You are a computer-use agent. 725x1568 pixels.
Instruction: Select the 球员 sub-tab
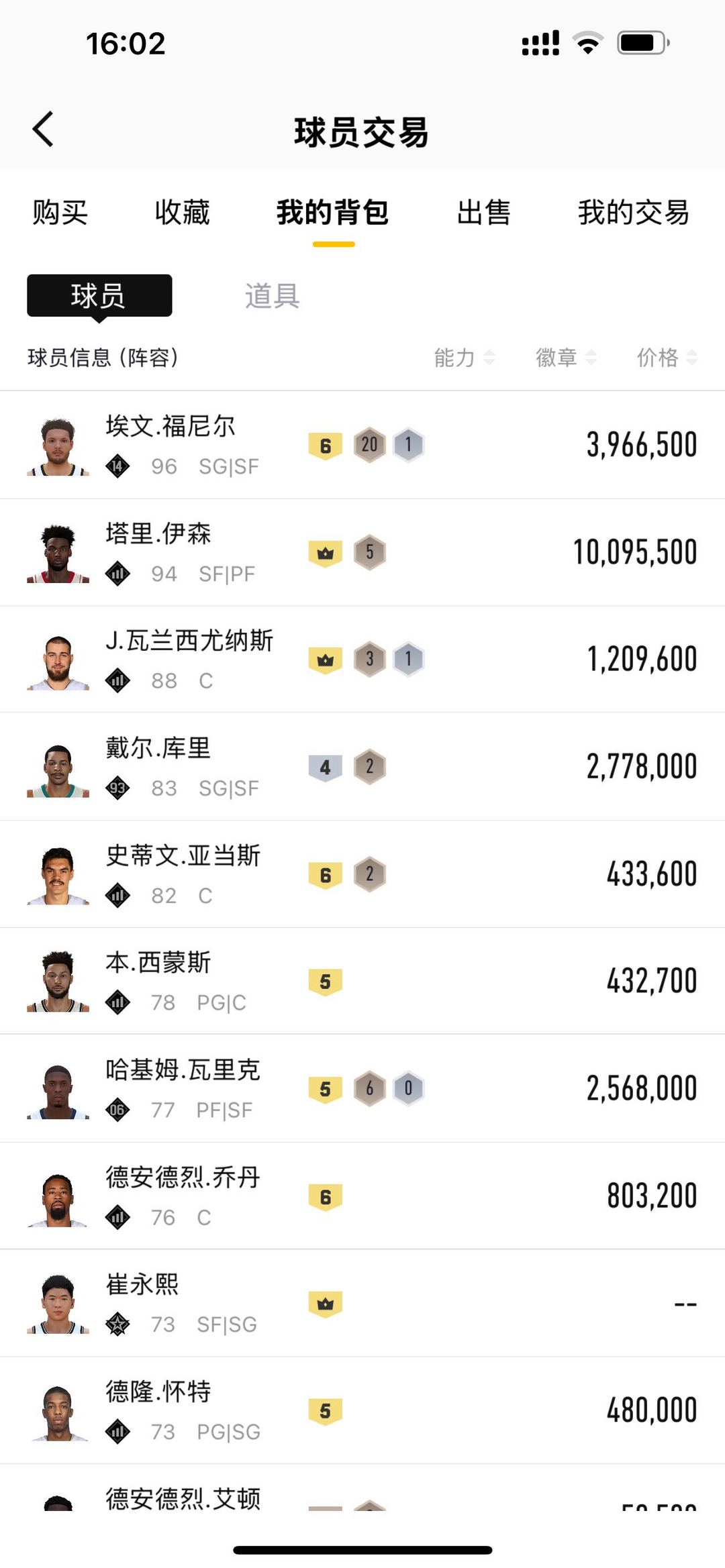click(99, 296)
